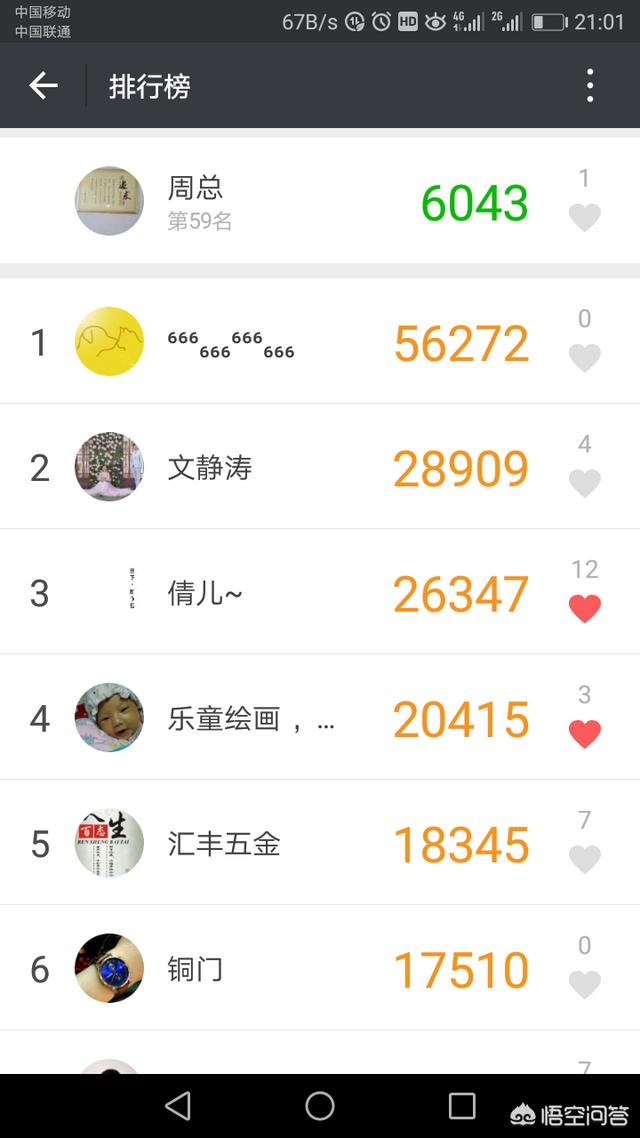Tap the system home button

(x=320, y=1105)
